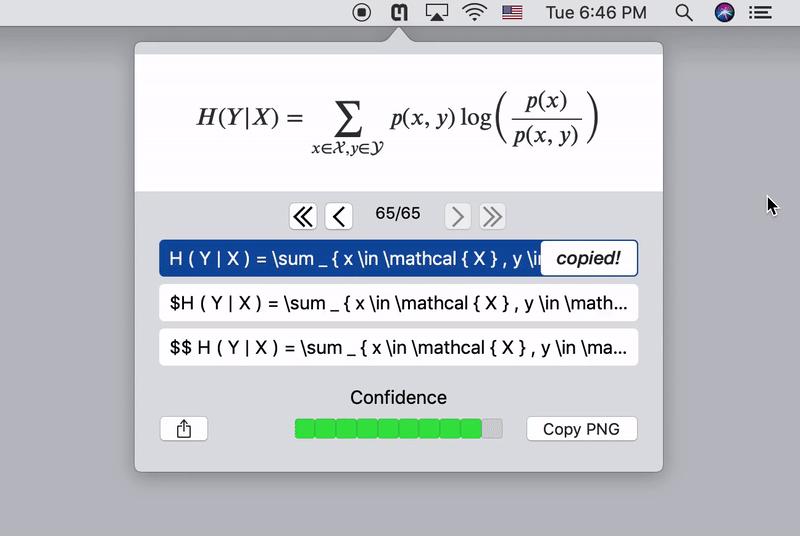This screenshot has width=800, height=536.
Task: Open the Wi-Fi menu
Action: pos(475,13)
